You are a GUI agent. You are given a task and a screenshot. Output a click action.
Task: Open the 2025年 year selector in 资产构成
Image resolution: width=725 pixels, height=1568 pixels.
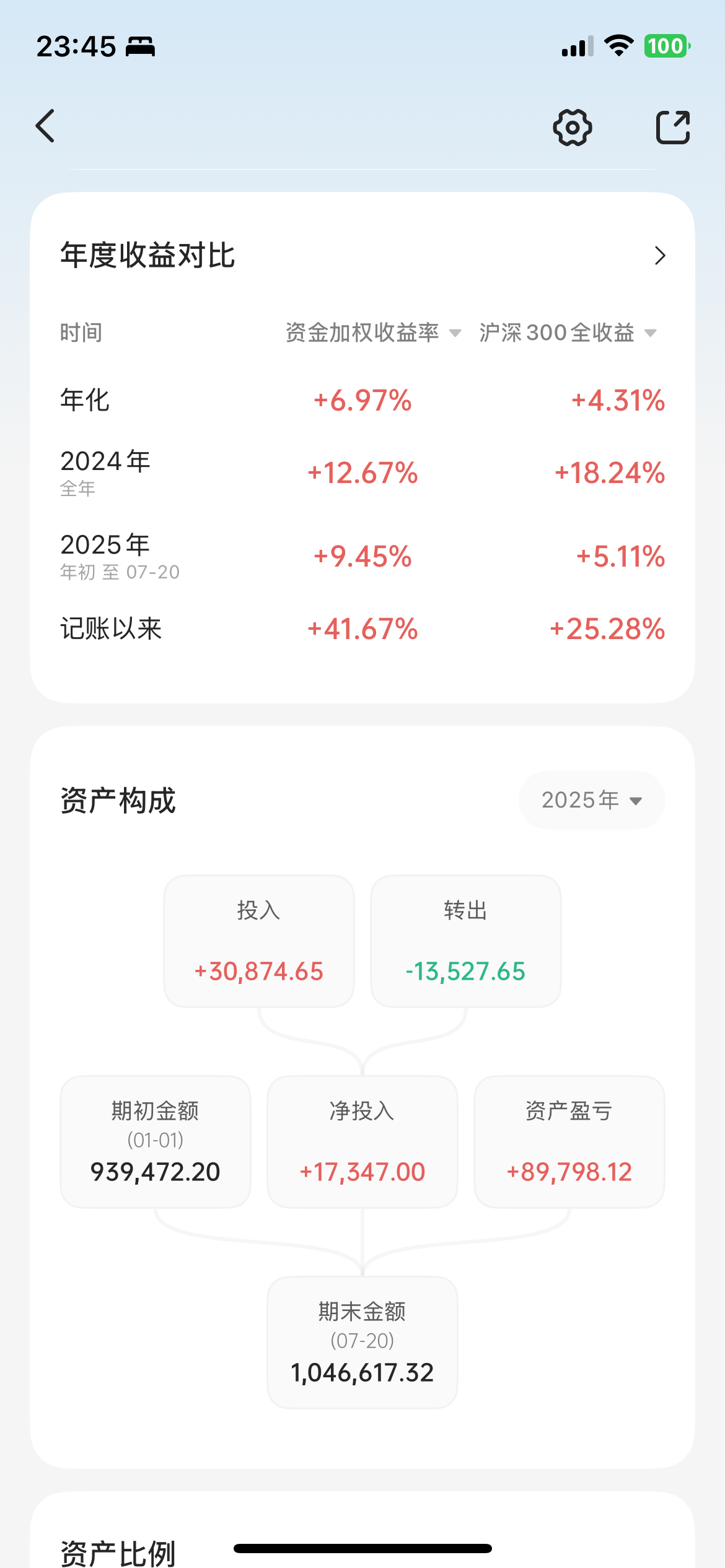(592, 800)
